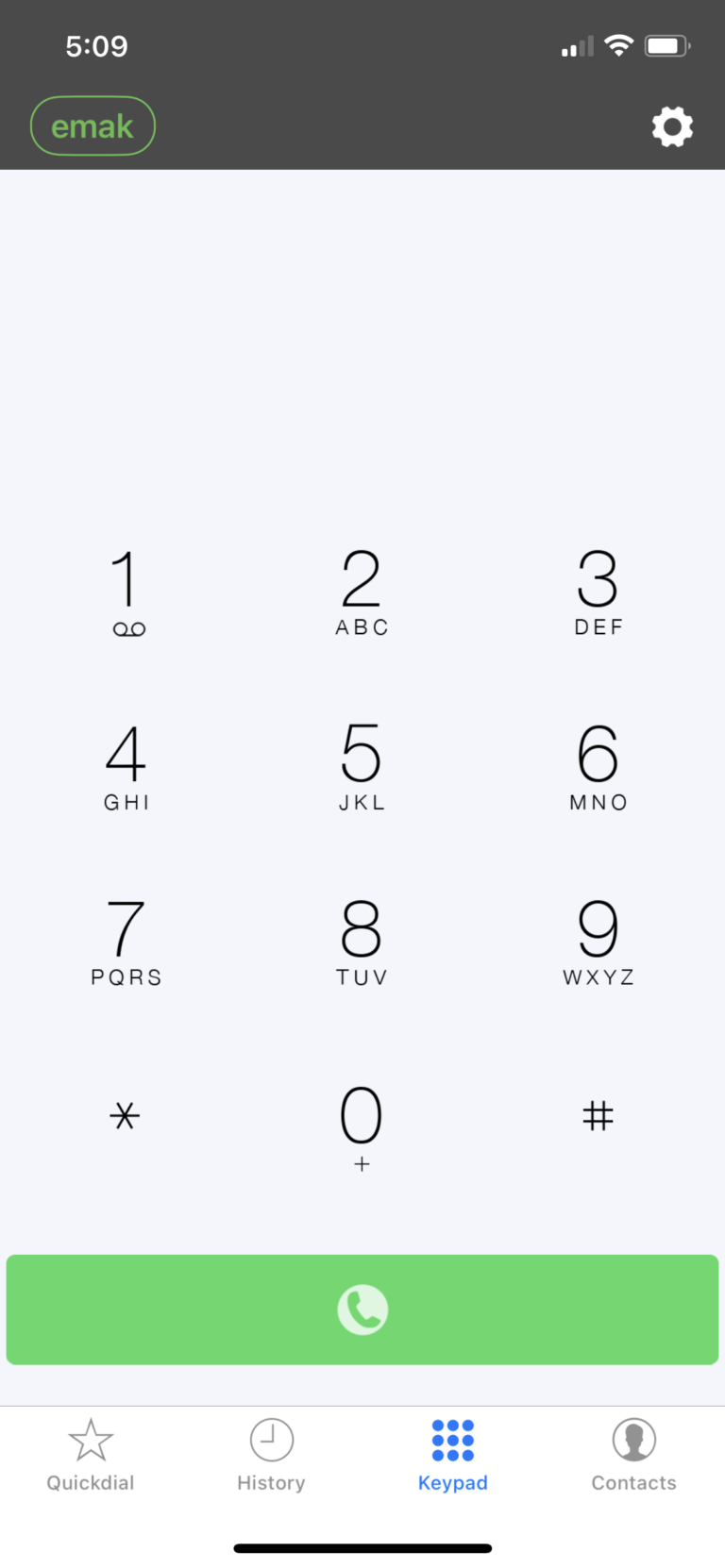Viewport: 725px width, 1568px height.
Task: Tap the green call button
Action: [362, 1309]
